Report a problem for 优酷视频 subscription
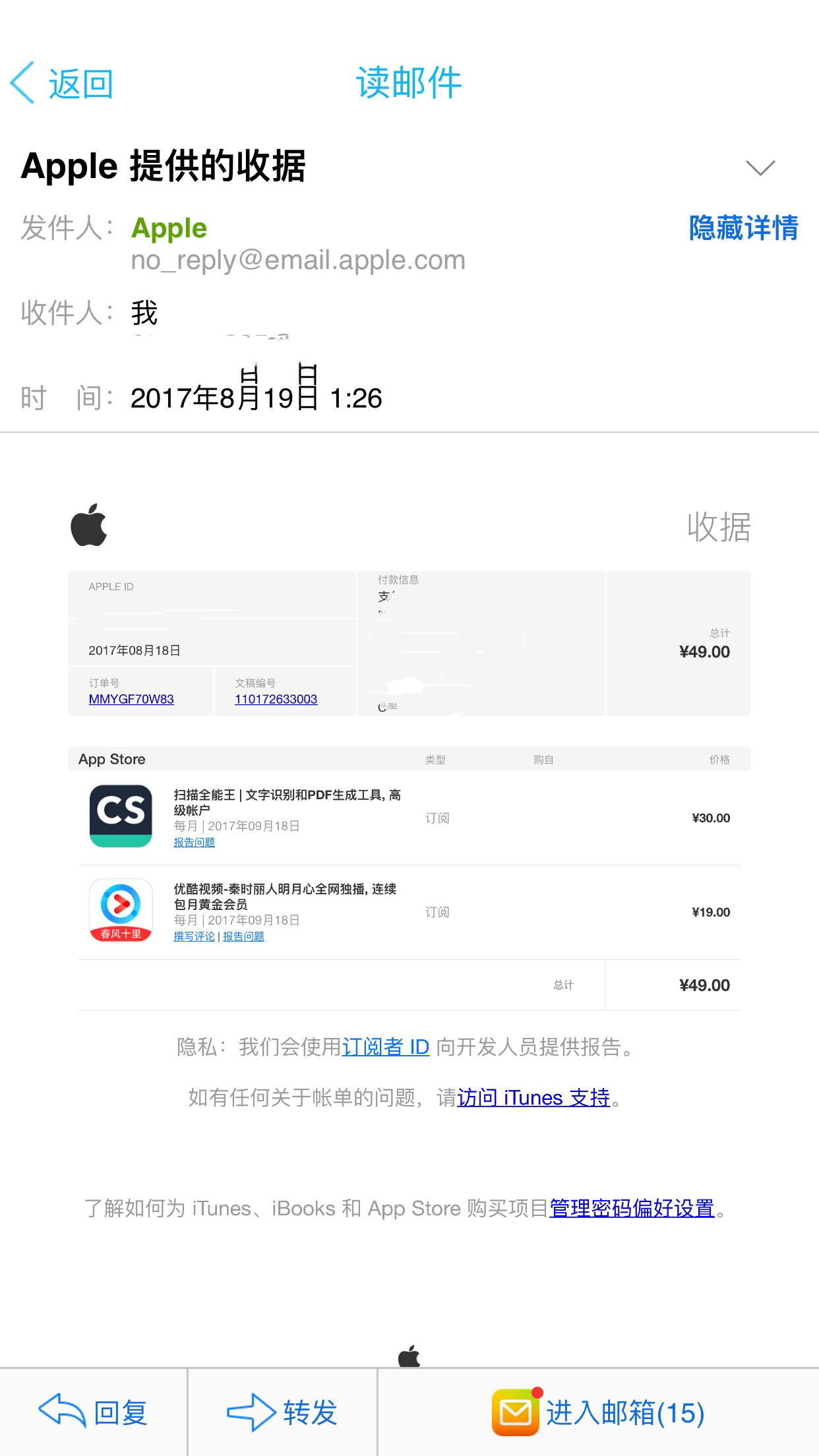 pyautogui.click(x=243, y=936)
